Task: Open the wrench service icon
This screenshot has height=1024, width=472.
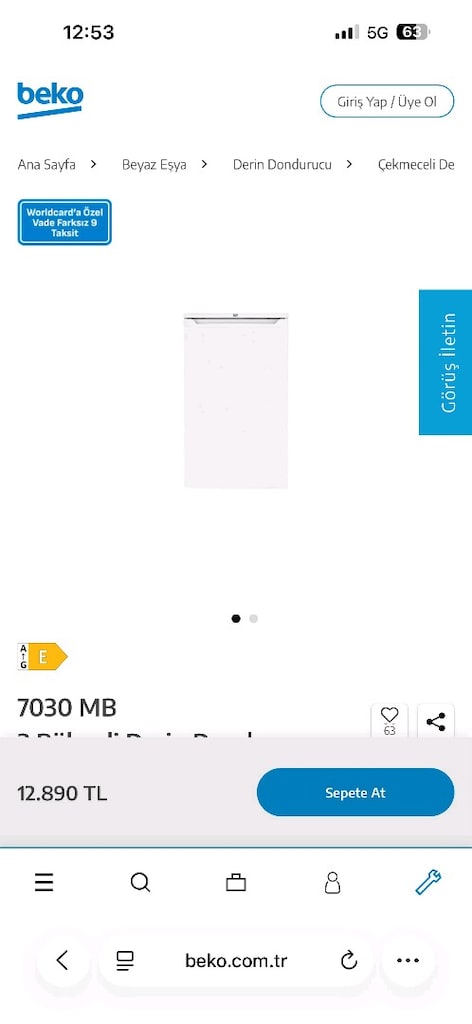Action: click(428, 882)
